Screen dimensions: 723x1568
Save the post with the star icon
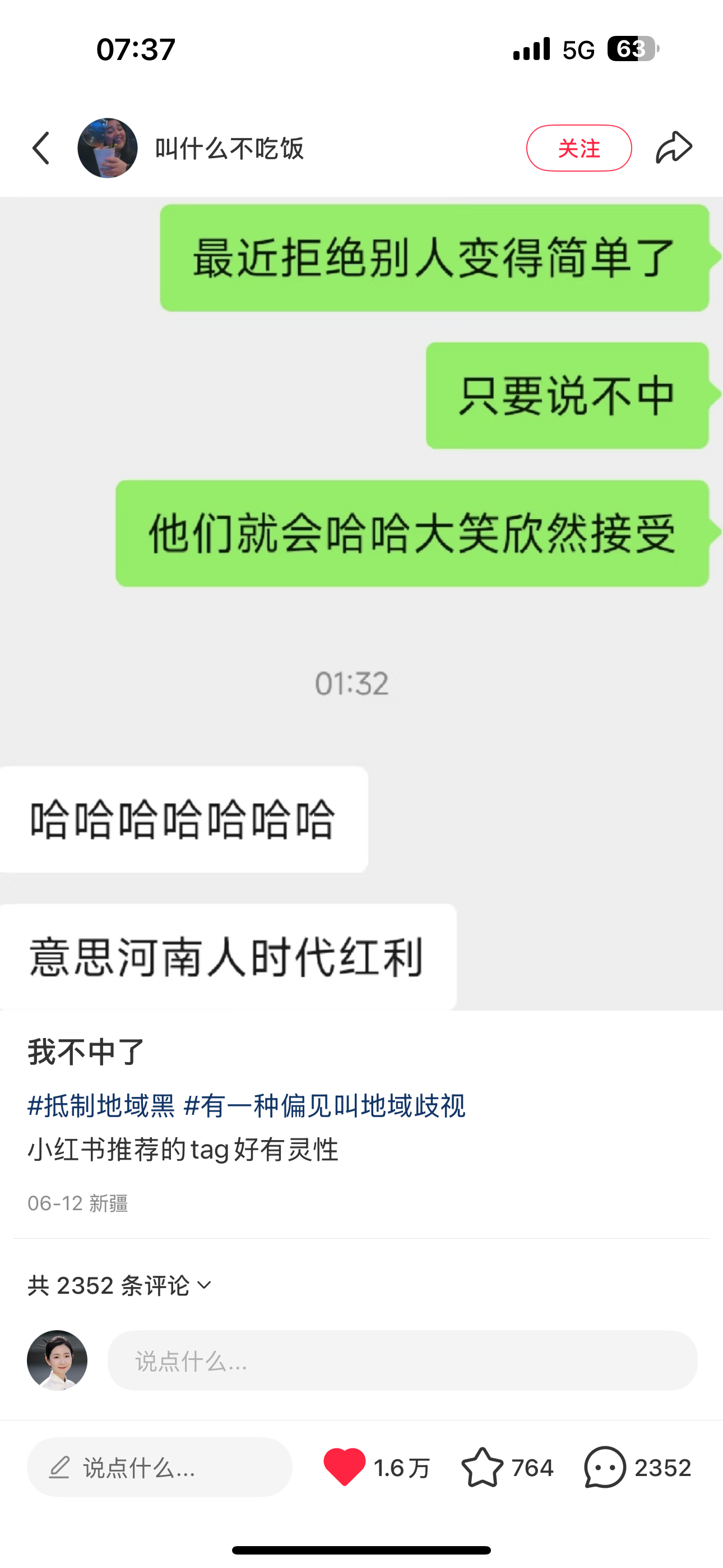point(482,1468)
